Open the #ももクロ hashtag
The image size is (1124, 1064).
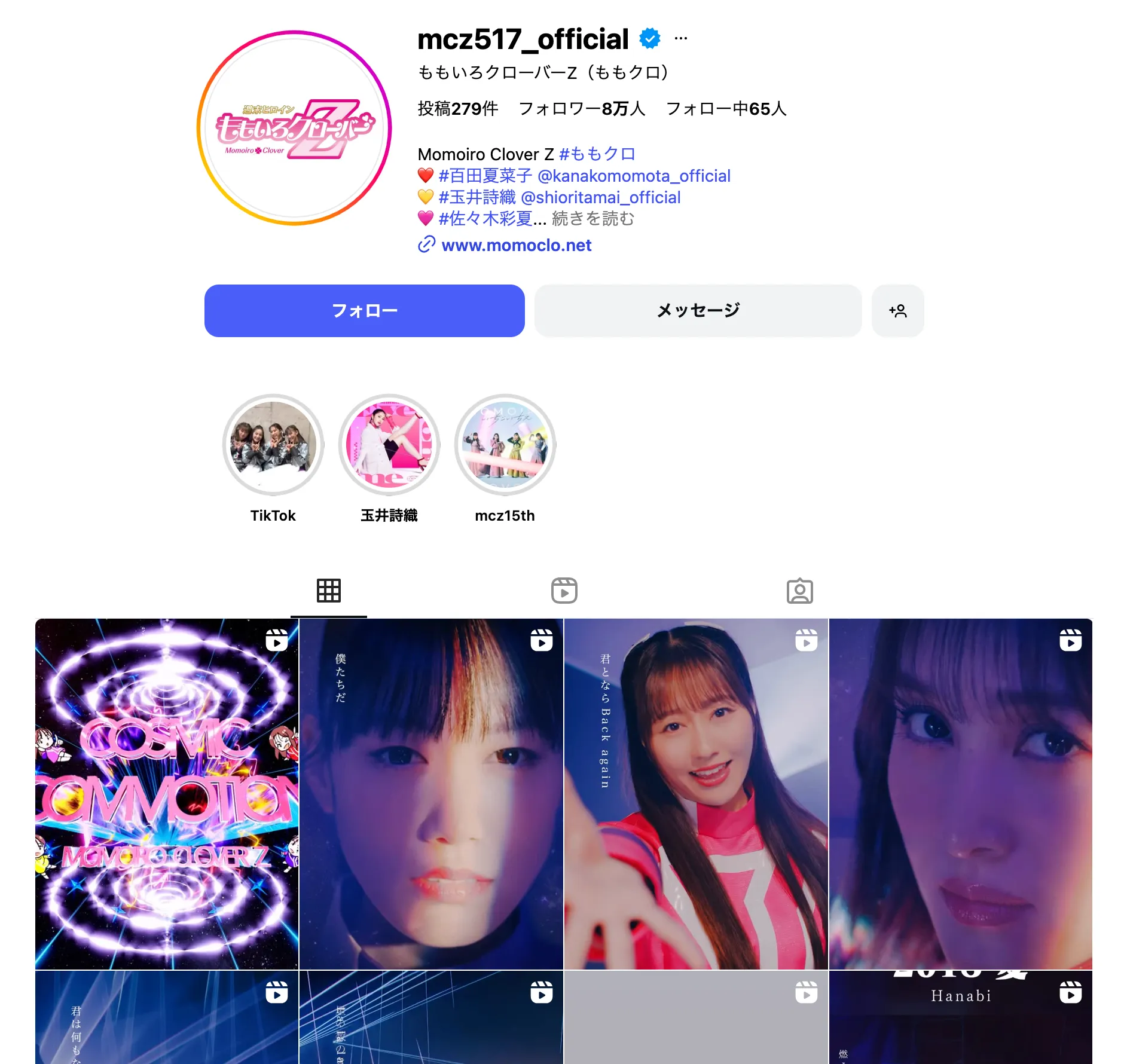pos(597,154)
